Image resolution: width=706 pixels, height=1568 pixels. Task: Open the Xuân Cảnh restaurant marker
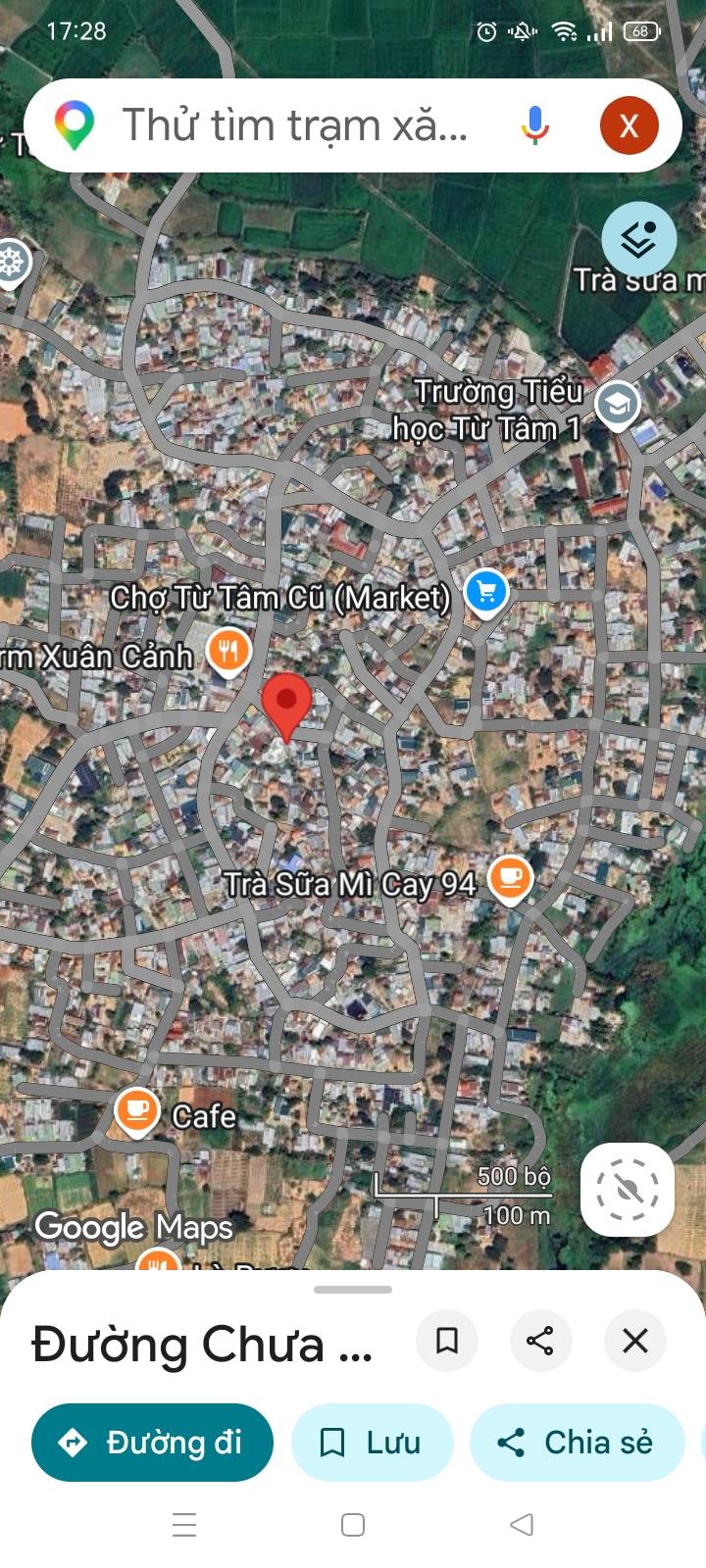coord(228,652)
